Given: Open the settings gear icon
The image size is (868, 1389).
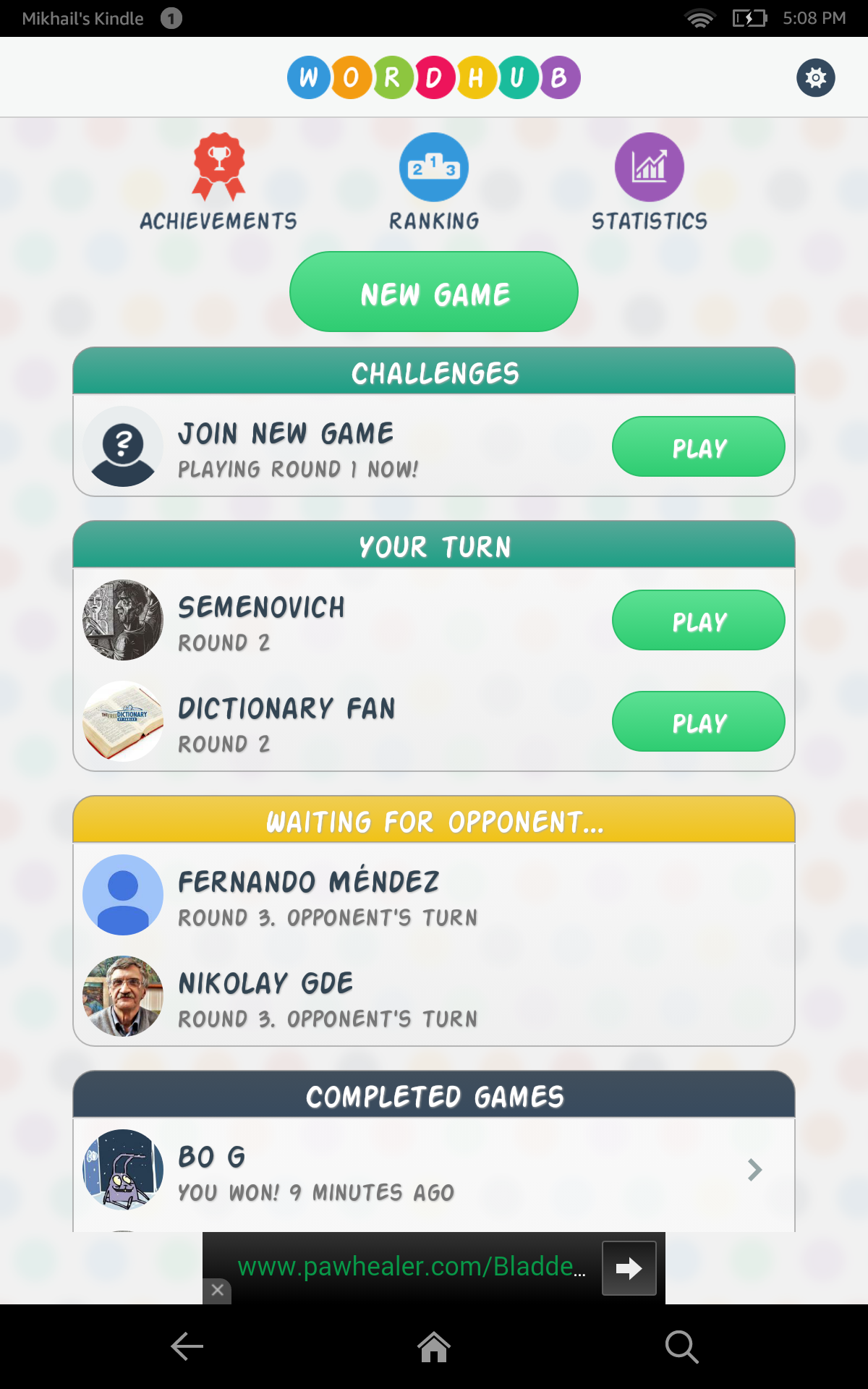Looking at the screenshot, I should (x=815, y=77).
